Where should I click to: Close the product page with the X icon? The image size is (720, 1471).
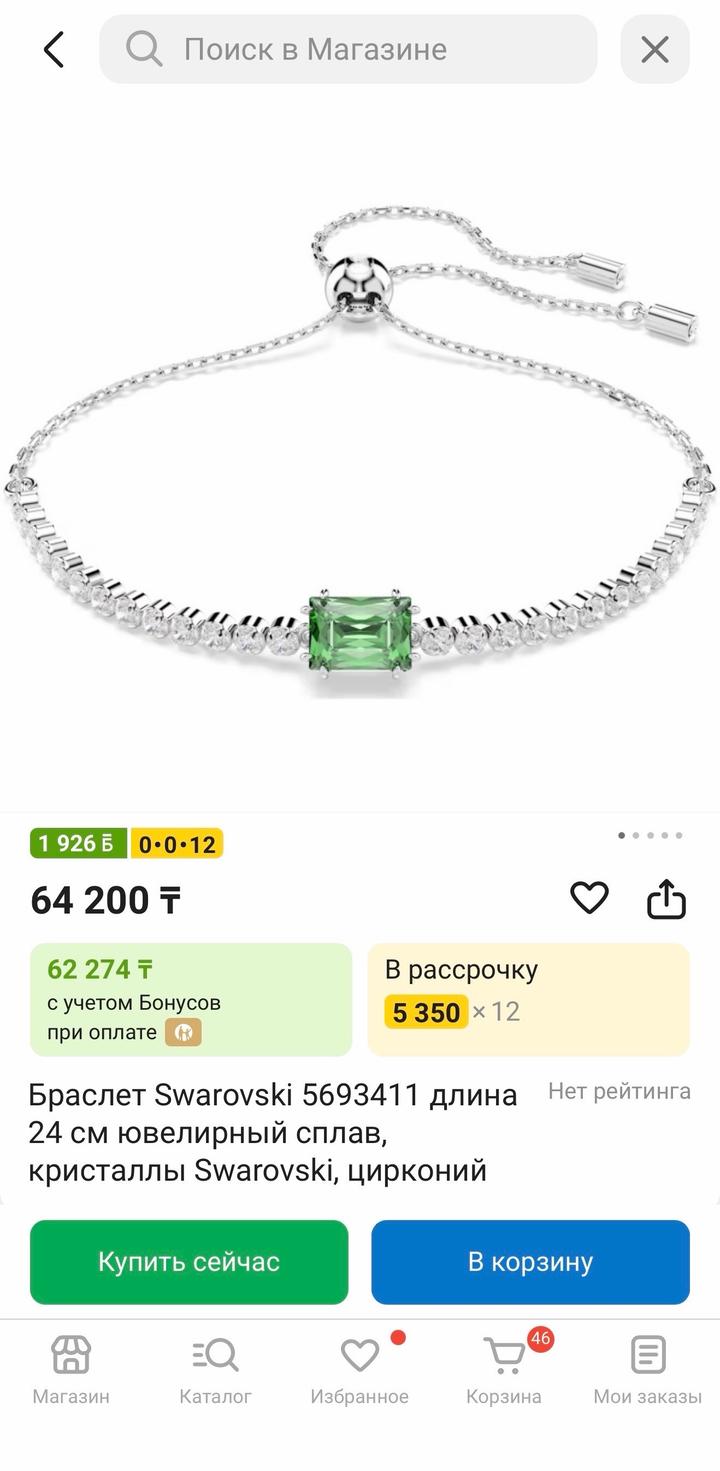coord(655,49)
